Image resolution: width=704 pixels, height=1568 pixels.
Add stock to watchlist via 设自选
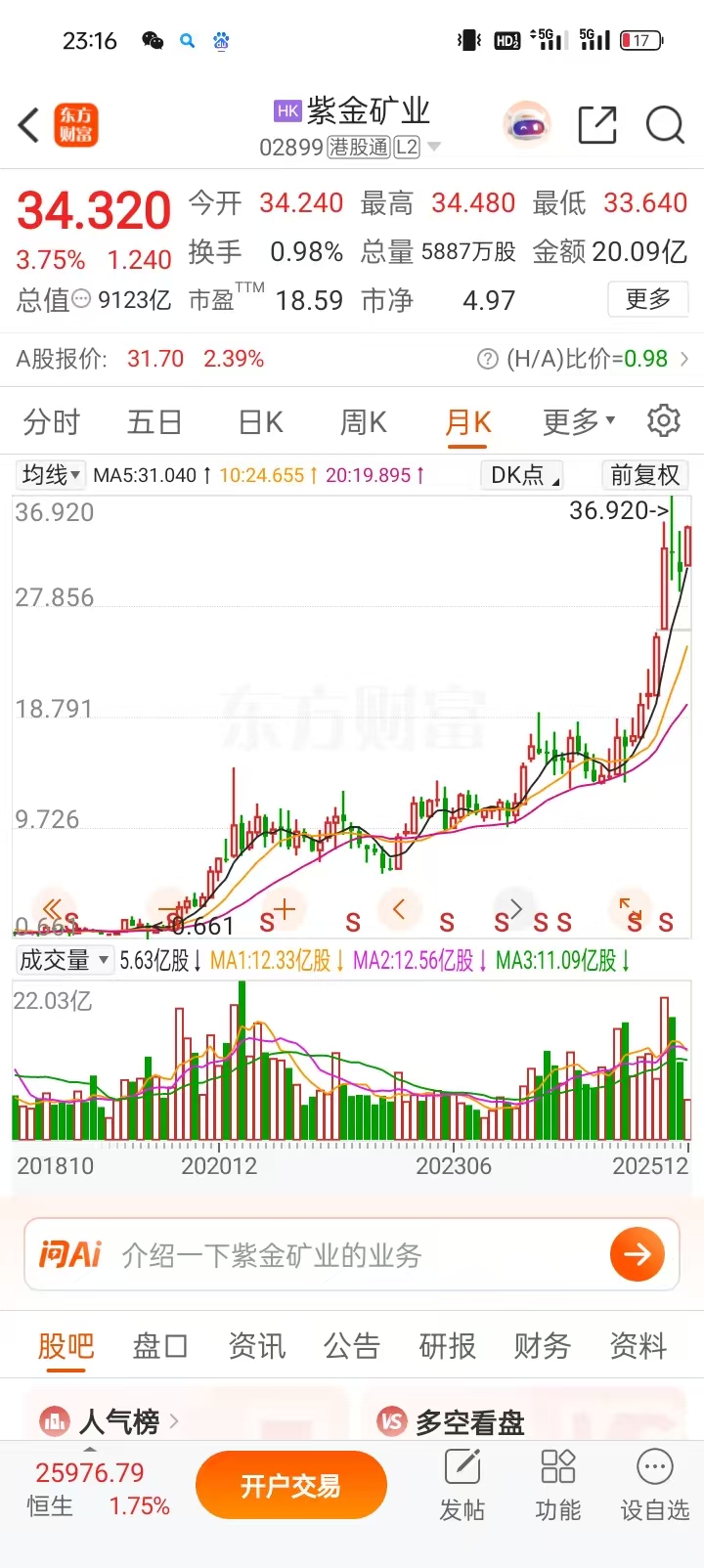[654, 1486]
